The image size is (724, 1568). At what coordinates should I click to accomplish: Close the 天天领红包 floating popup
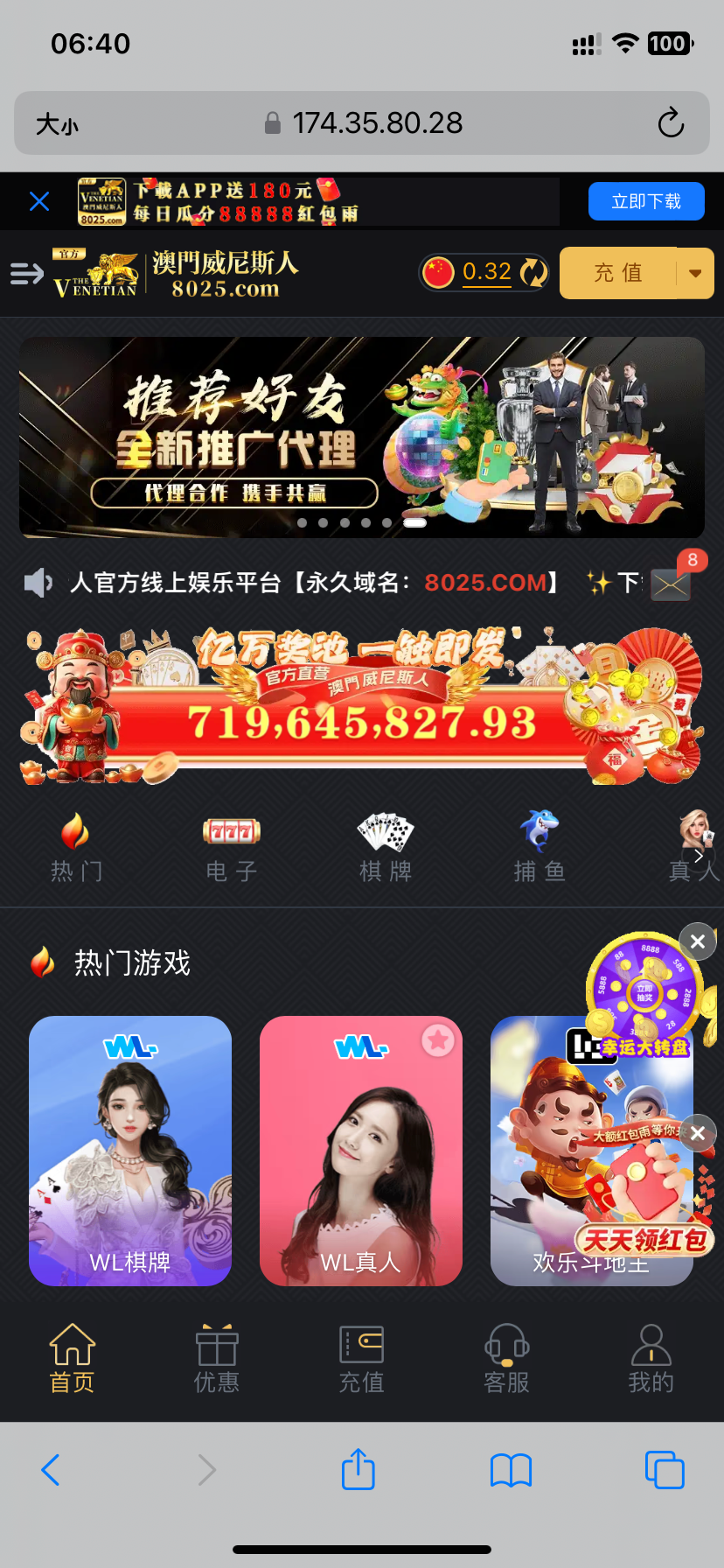click(697, 1133)
